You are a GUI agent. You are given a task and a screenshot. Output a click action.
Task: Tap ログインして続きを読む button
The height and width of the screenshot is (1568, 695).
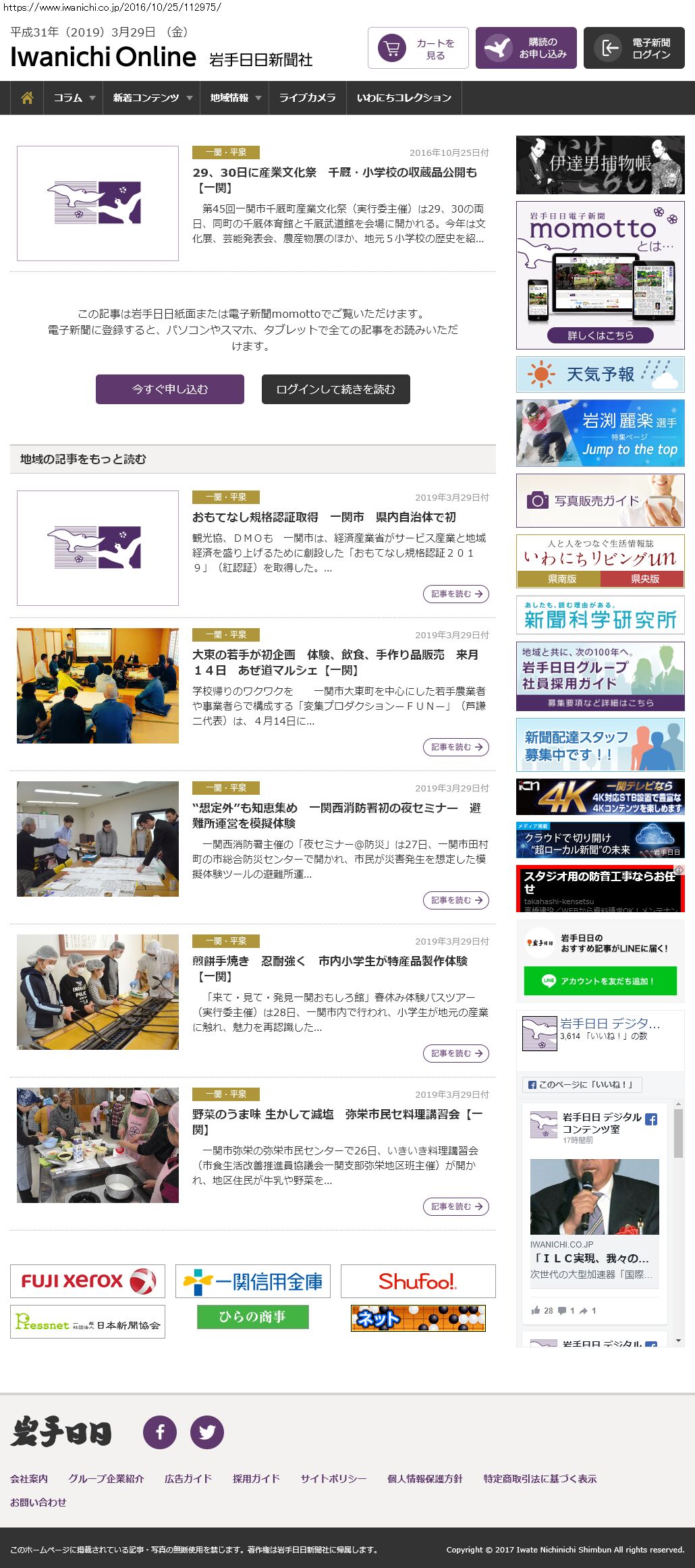(x=335, y=389)
